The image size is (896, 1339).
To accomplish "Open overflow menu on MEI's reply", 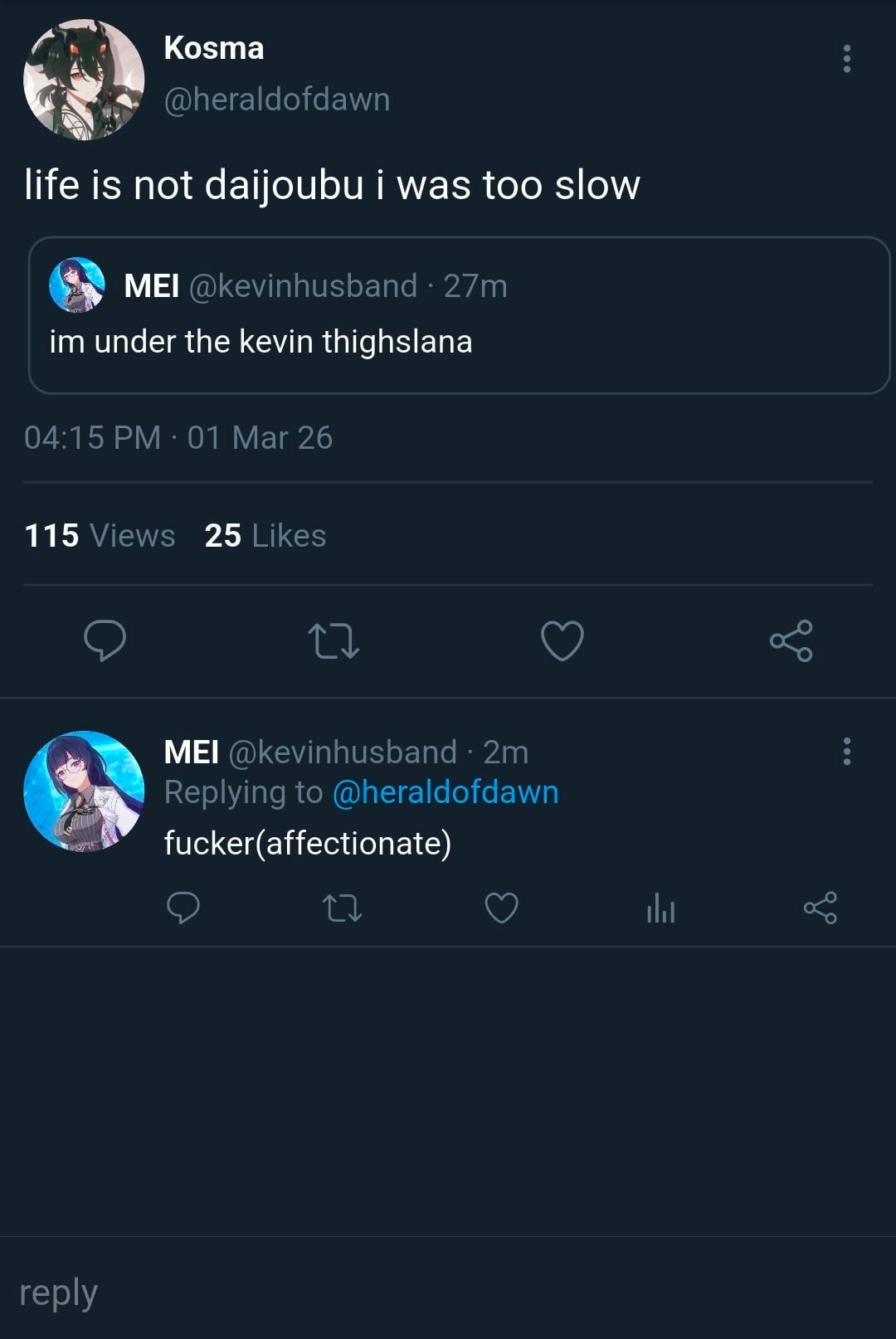I will (x=846, y=752).
